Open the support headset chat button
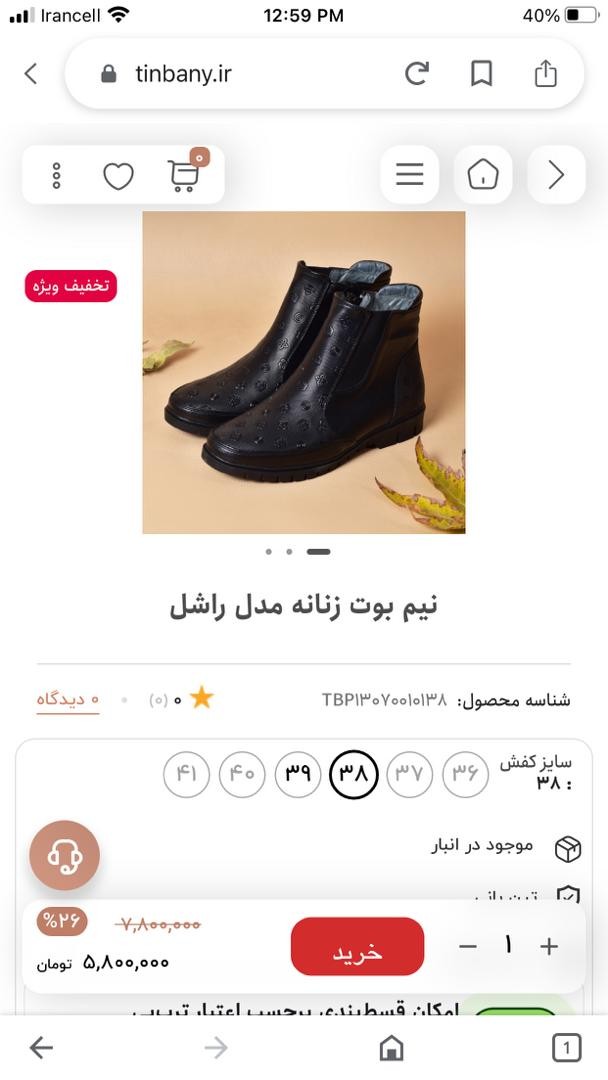Screen dimensions: 608x1080 64,855
